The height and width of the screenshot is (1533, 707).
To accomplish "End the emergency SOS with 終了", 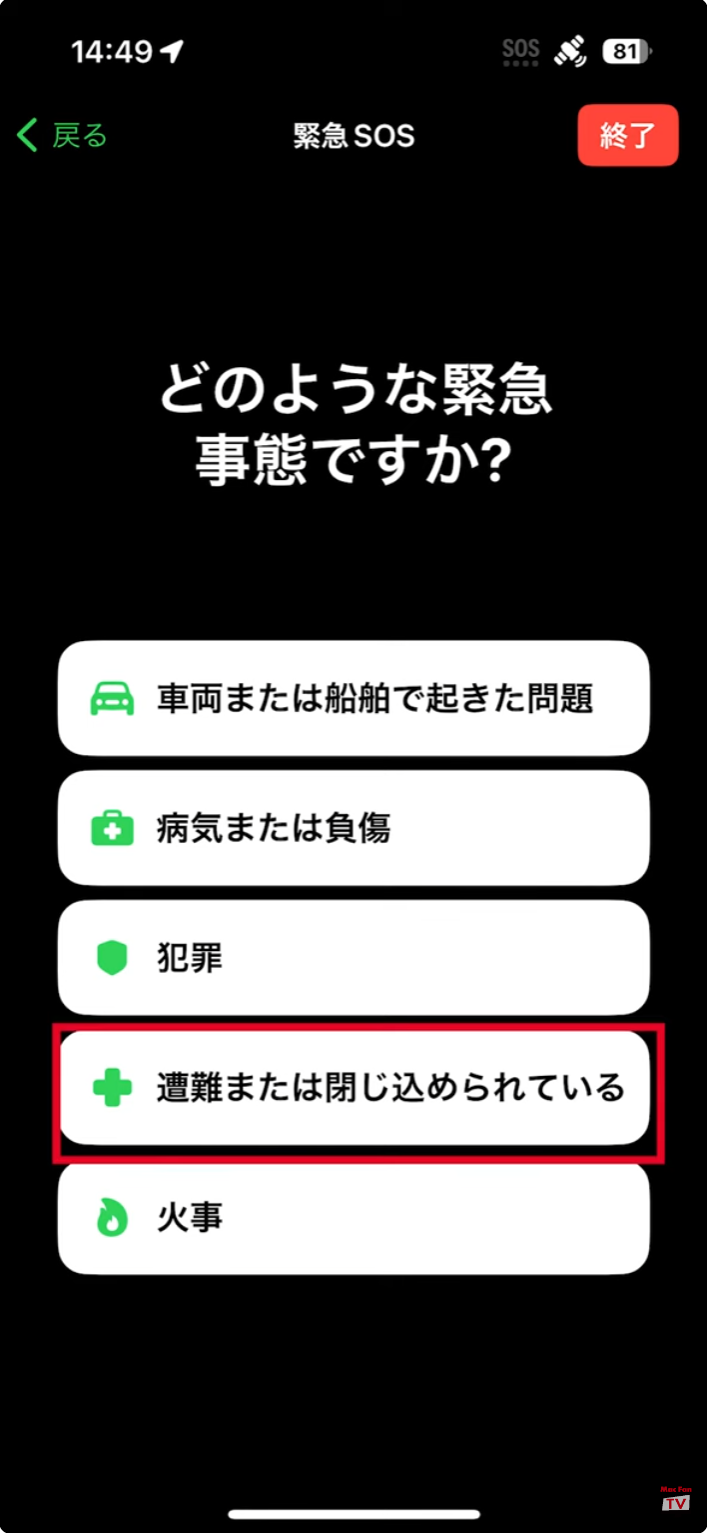I will point(627,136).
